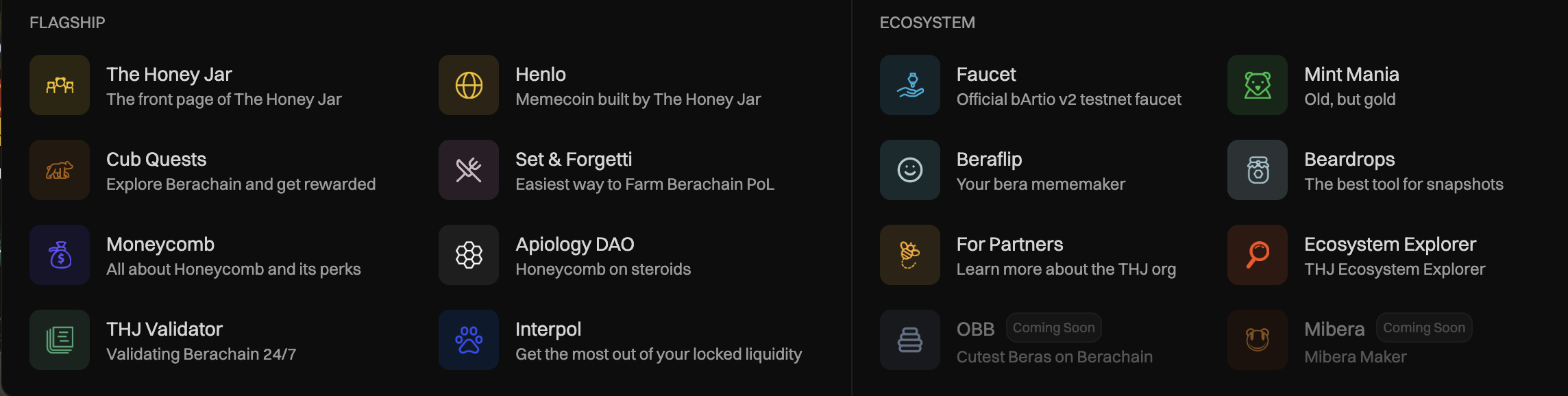
Task: Select Moneycomb item
Action: (160, 255)
